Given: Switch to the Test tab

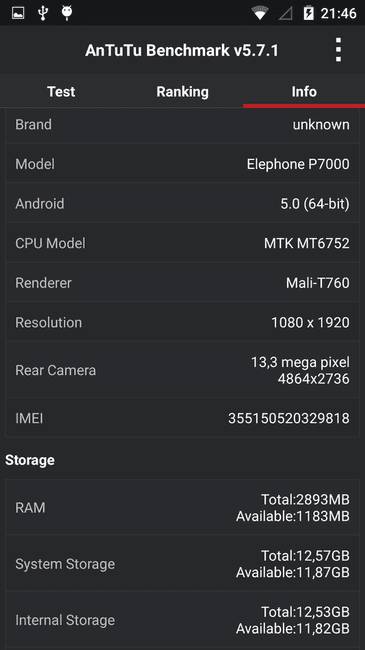Looking at the screenshot, I should (61, 92).
